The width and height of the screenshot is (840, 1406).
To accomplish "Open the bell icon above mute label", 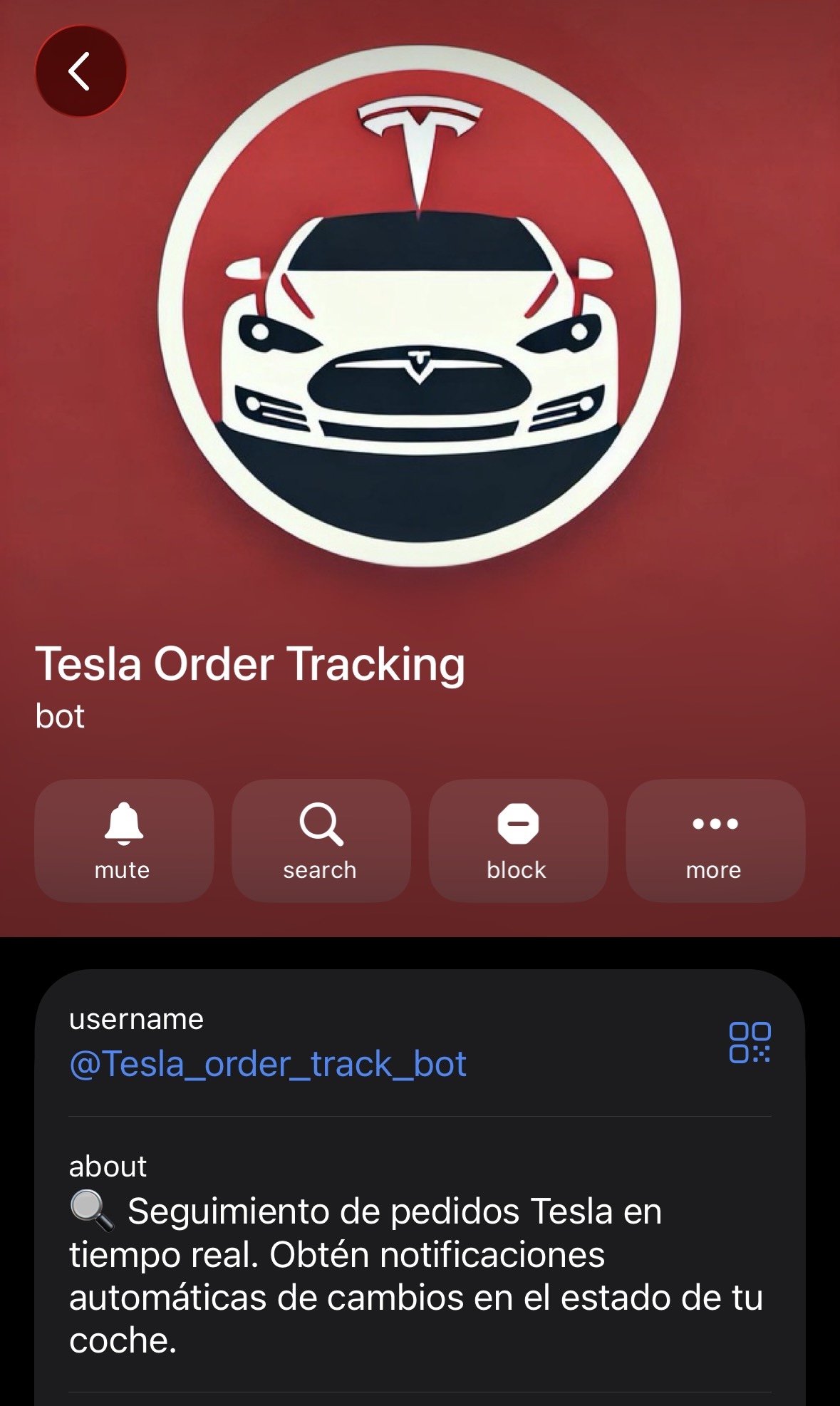I will pyautogui.click(x=123, y=825).
